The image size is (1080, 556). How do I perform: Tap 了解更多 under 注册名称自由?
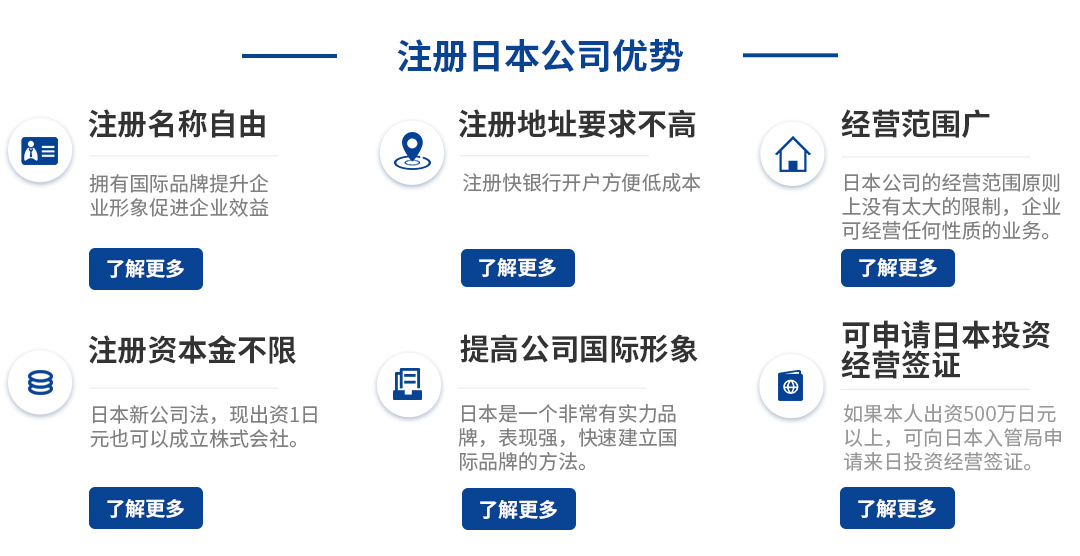coord(146,269)
